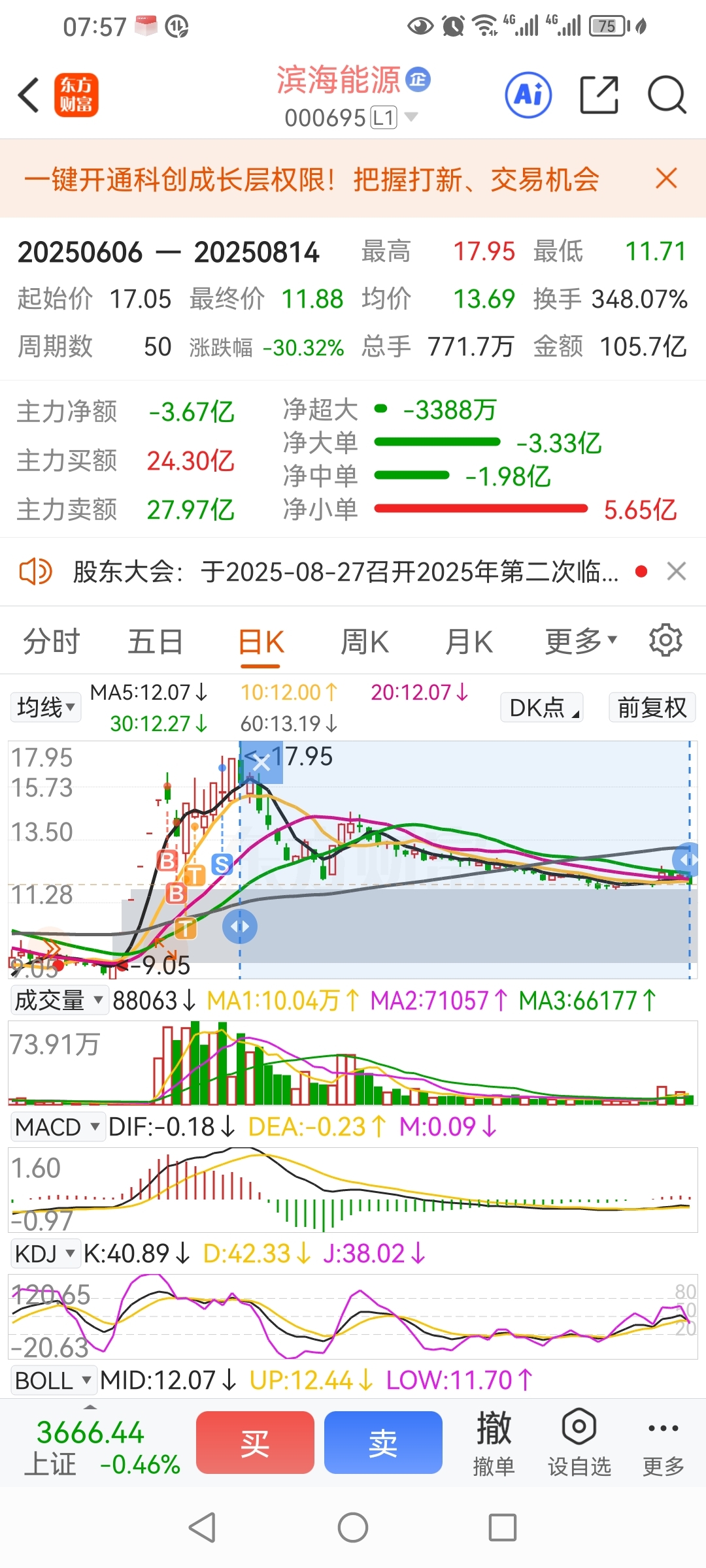Open 撤单 to cancel orders
706x1568 pixels.
coord(494,1443)
